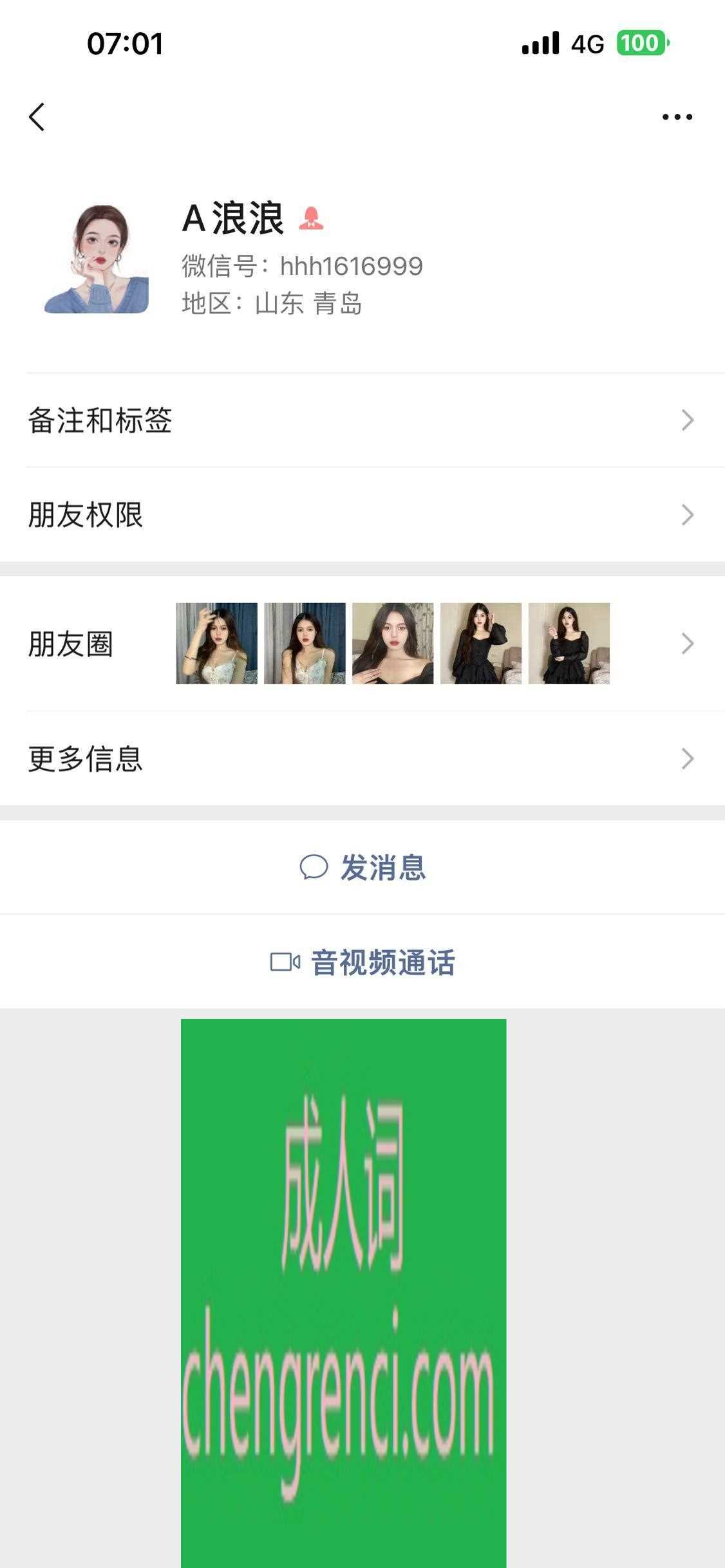Open 朋友权限 row
This screenshot has width=725, height=1568.
362,515
